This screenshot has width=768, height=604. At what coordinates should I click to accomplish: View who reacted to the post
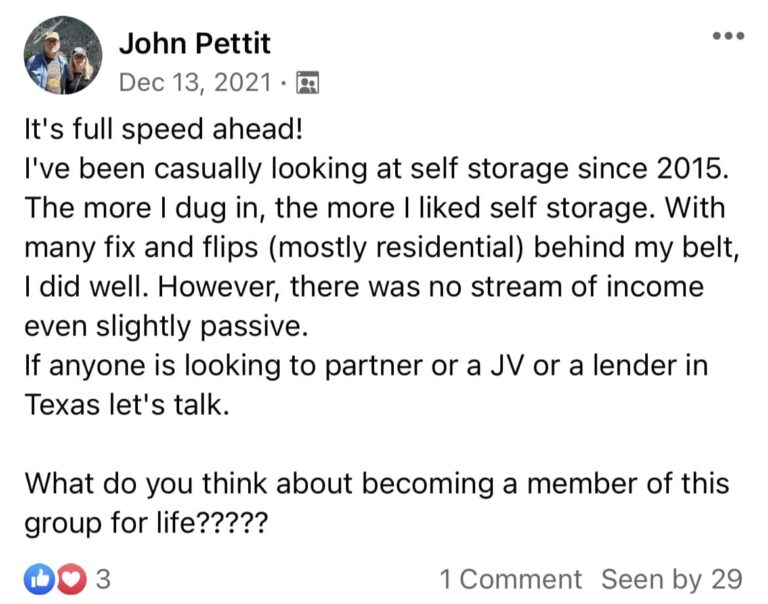(x=66, y=579)
